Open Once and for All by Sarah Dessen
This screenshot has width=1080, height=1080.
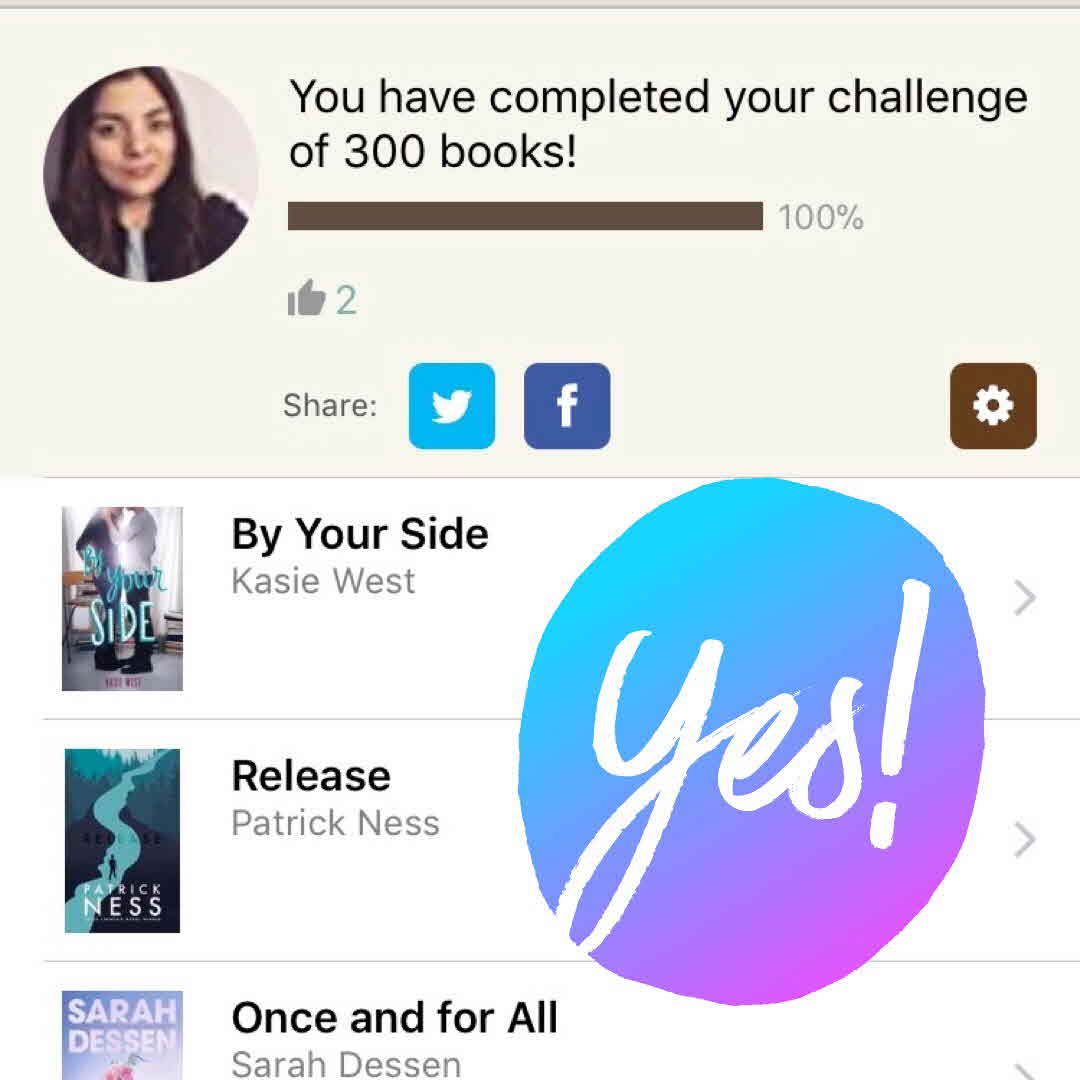coord(394,1030)
